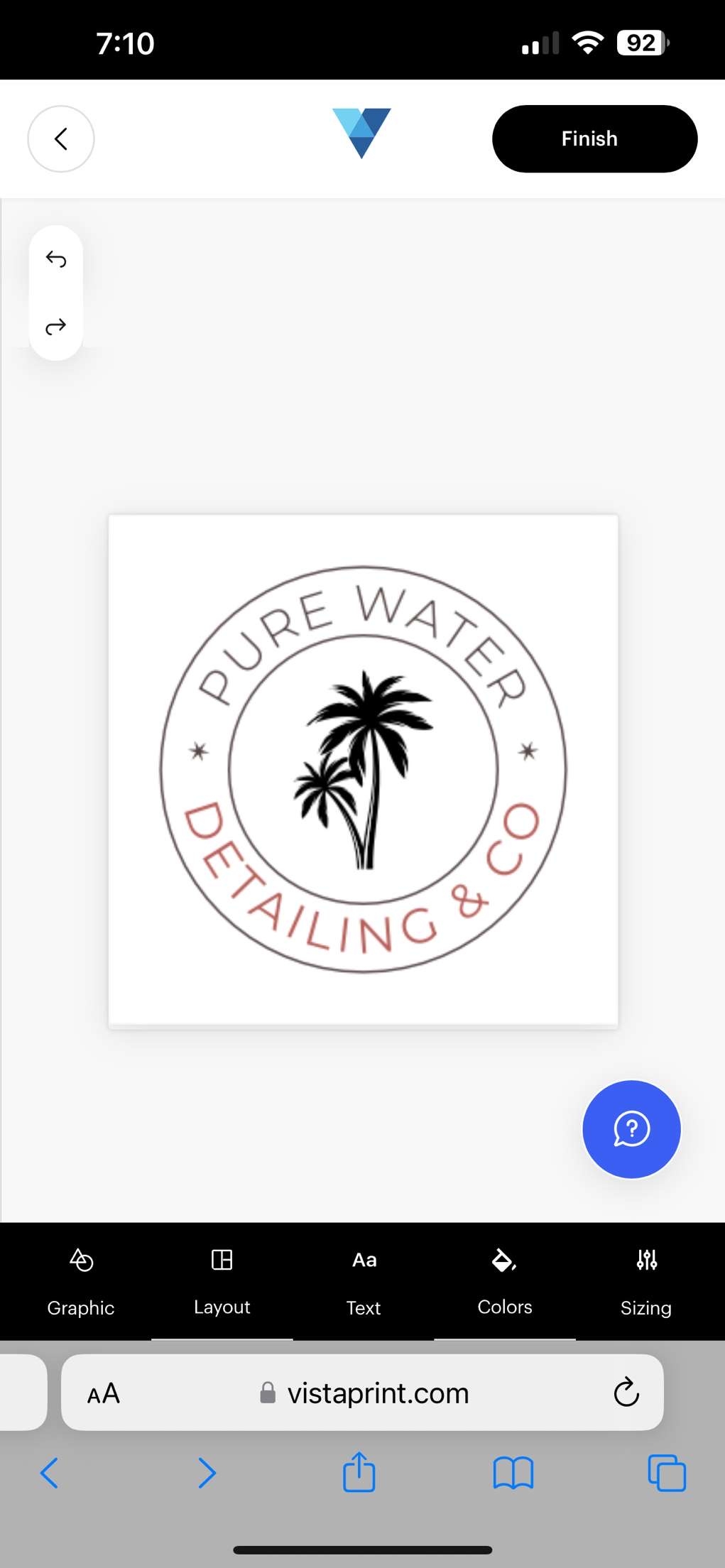Open the Colors tool
725x1568 pixels.
(505, 1282)
